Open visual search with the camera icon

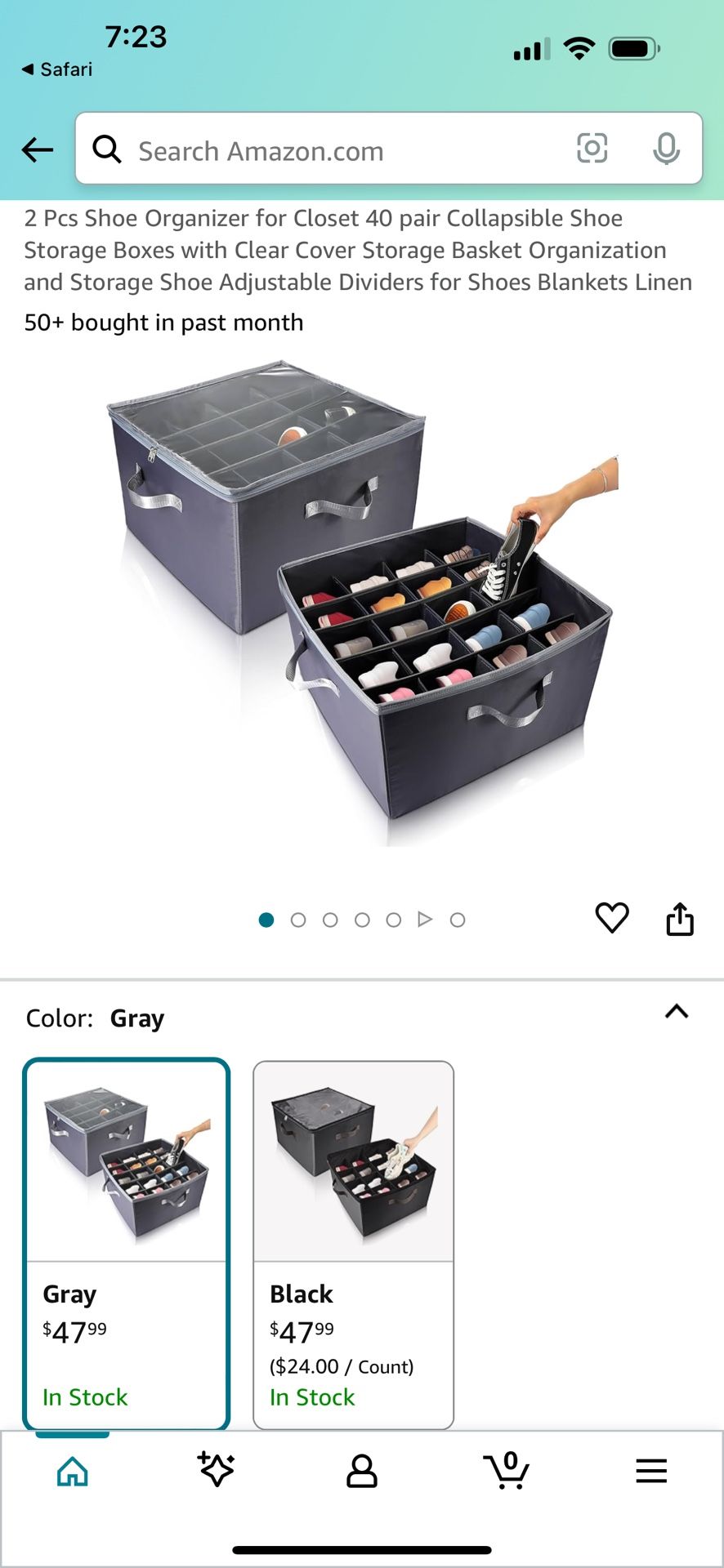[592, 149]
